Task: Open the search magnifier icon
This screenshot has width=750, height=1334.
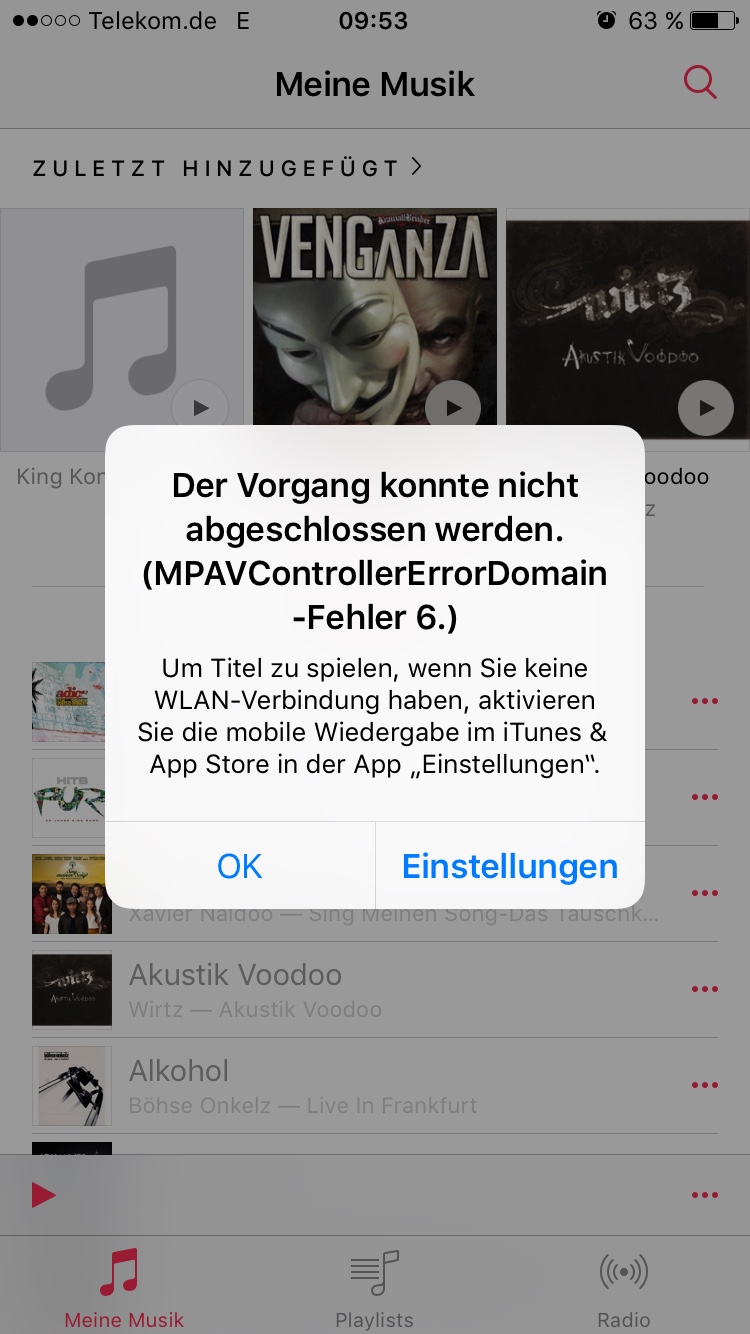Action: pyautogui.click(x=700, y=83)
